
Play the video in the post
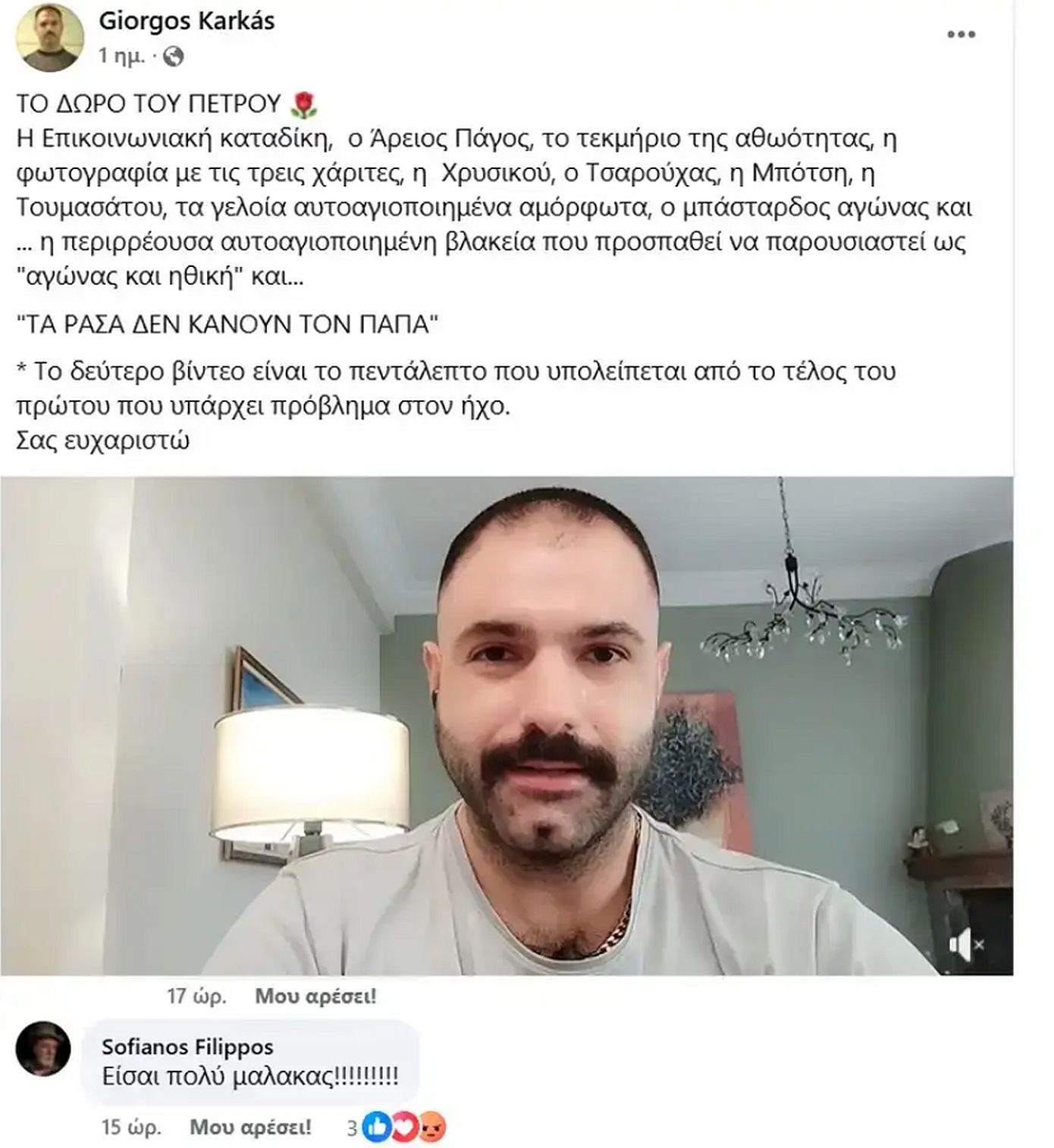click(x=507, y=726)
